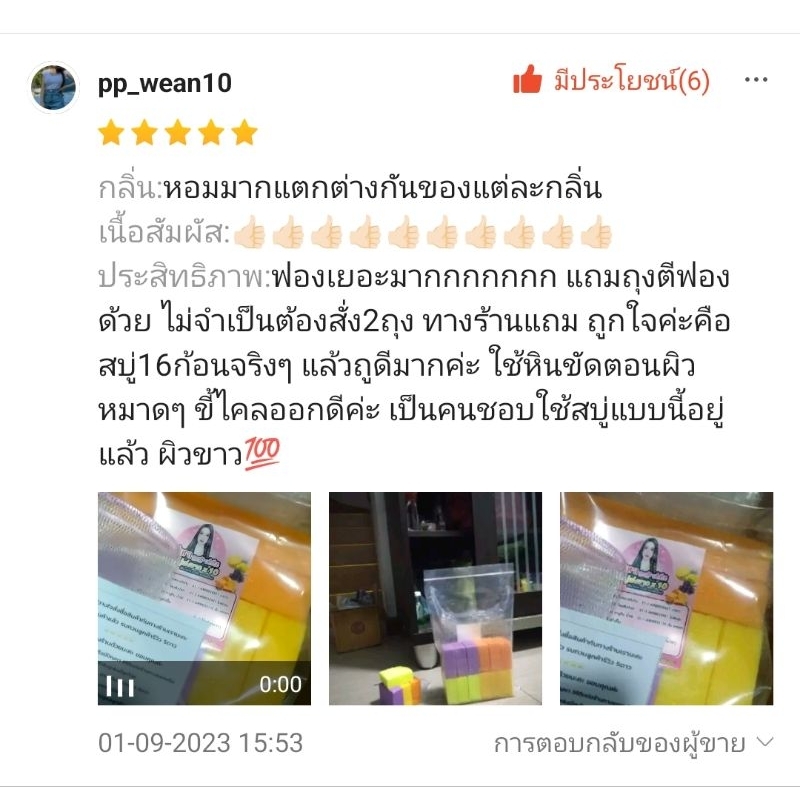This screenshot has height=800, width=800.
Task: Open the photo of soap bag on floor
Action: (x=435, y=598)
